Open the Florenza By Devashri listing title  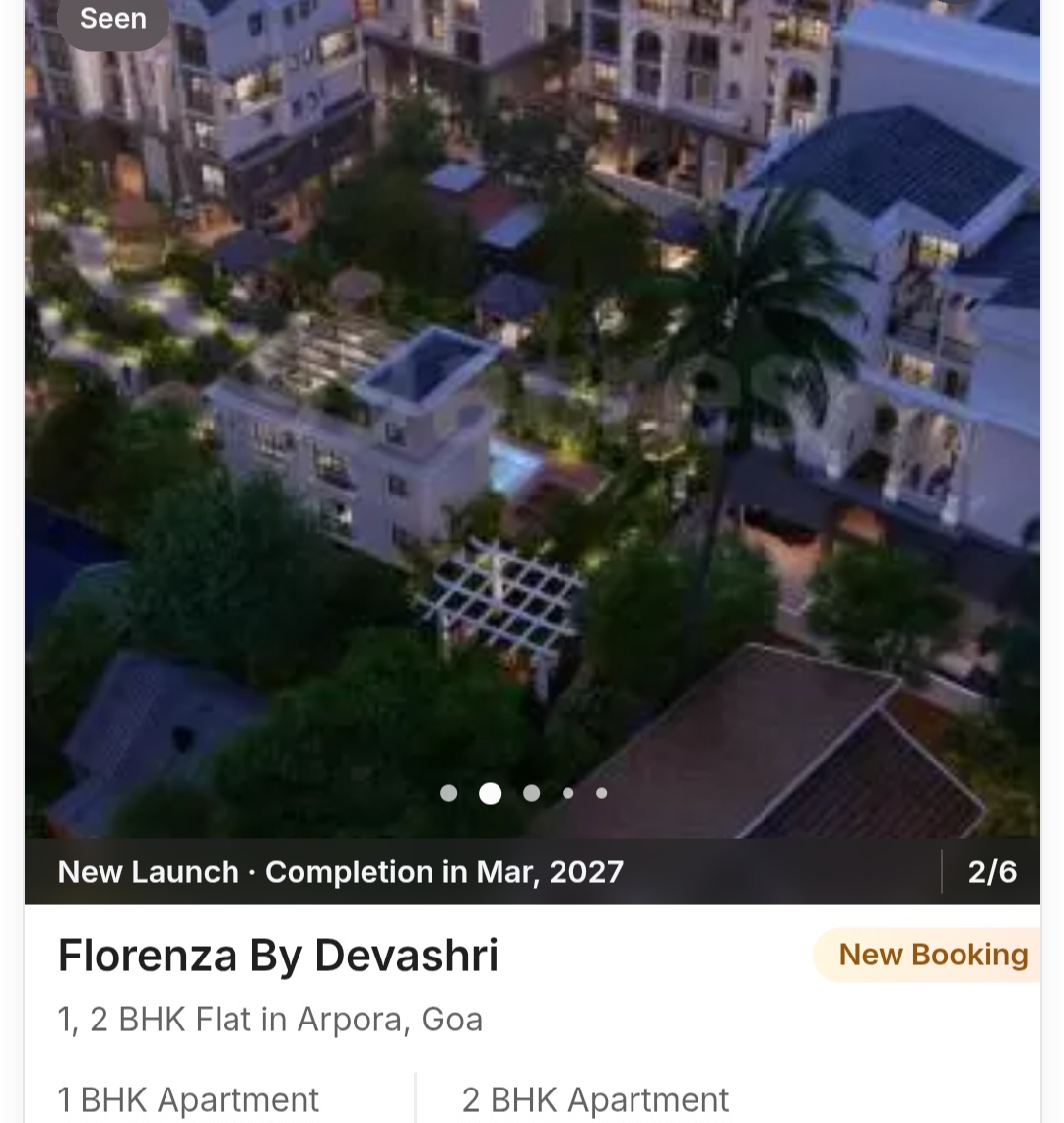click(278, 955)
